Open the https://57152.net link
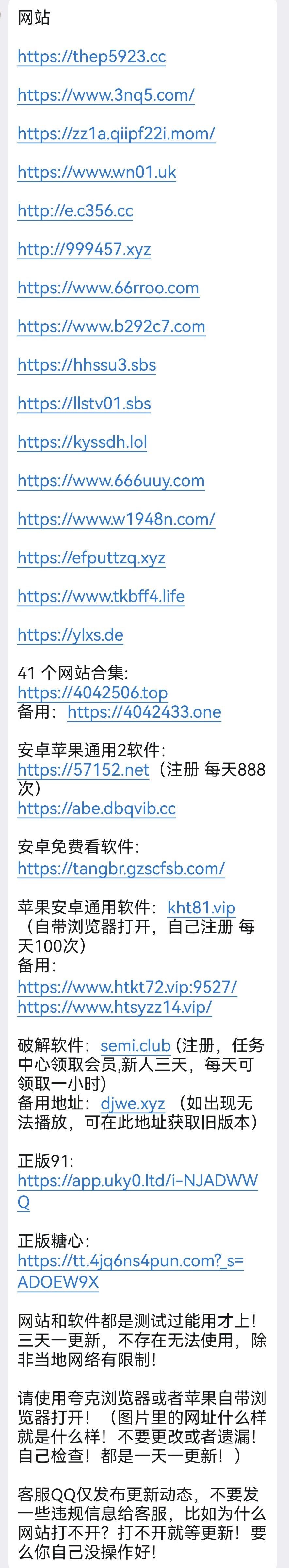Viewport: 289px width, 1568px height. (83, 770)
